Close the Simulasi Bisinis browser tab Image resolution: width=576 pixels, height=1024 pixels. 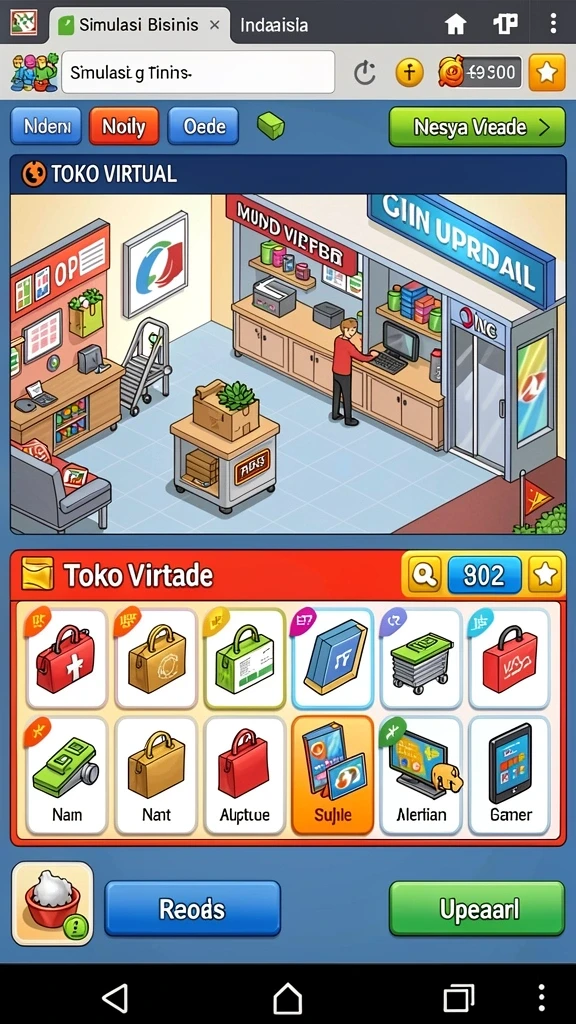coord(214,25)
